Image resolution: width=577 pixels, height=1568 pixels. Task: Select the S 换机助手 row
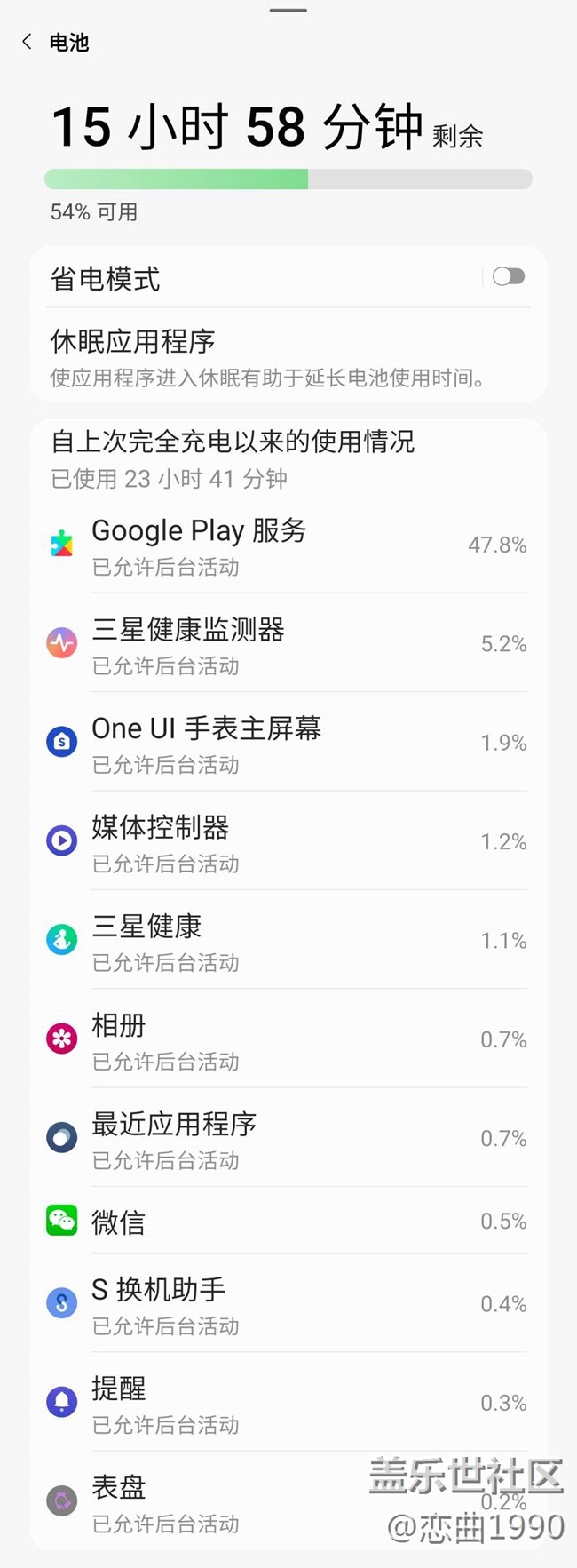click(288, 1304)
